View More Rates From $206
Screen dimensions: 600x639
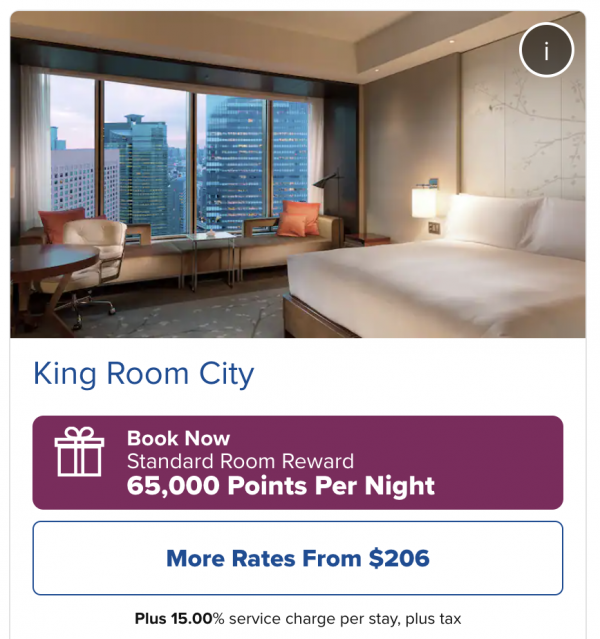pyautogui.click(x=298, y=558)
